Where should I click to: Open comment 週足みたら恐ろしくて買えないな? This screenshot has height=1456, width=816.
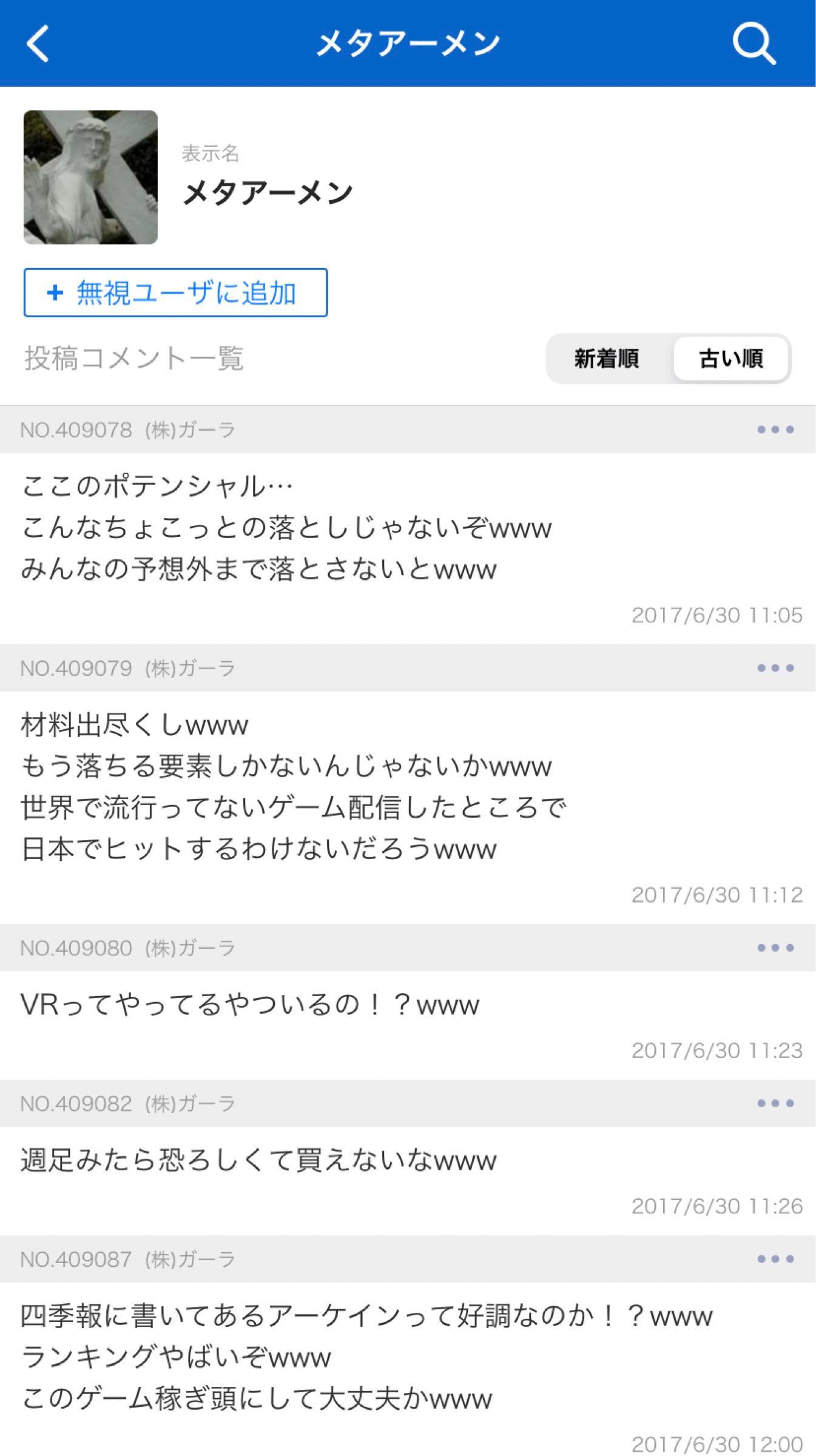408,1181
